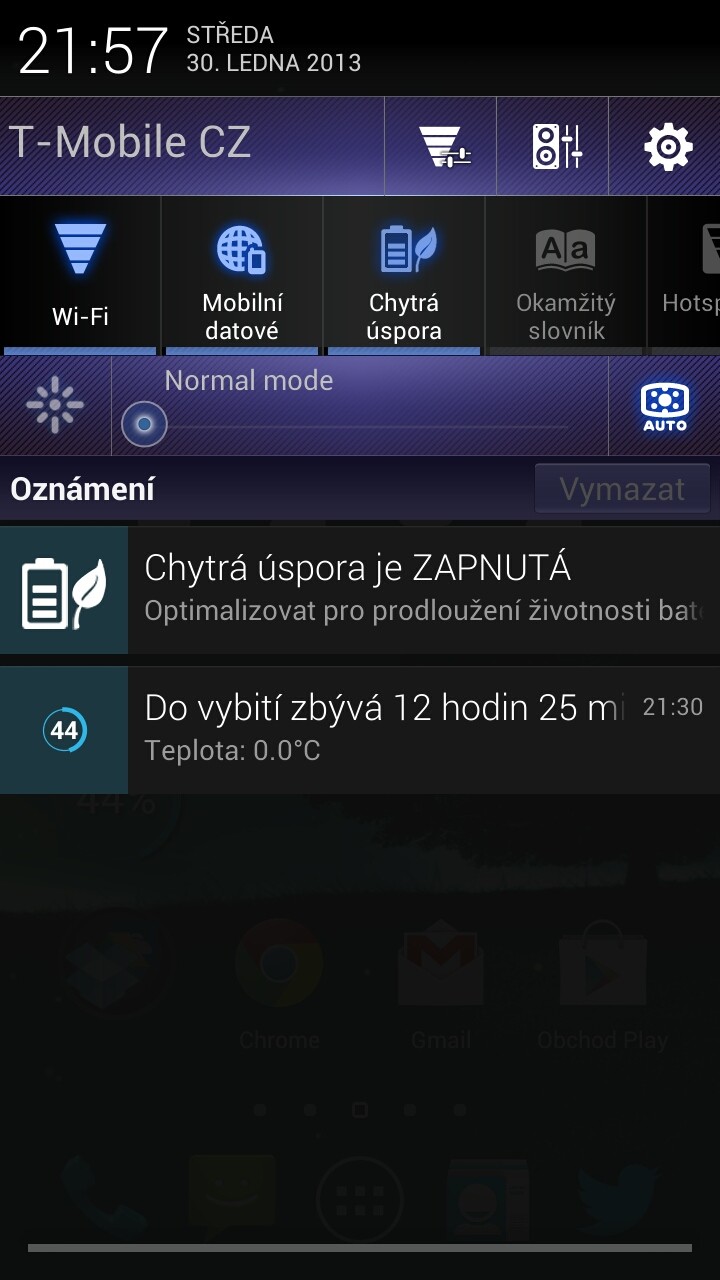
Task: Open the battery remaining time notification
Action: tap(360, 730)
